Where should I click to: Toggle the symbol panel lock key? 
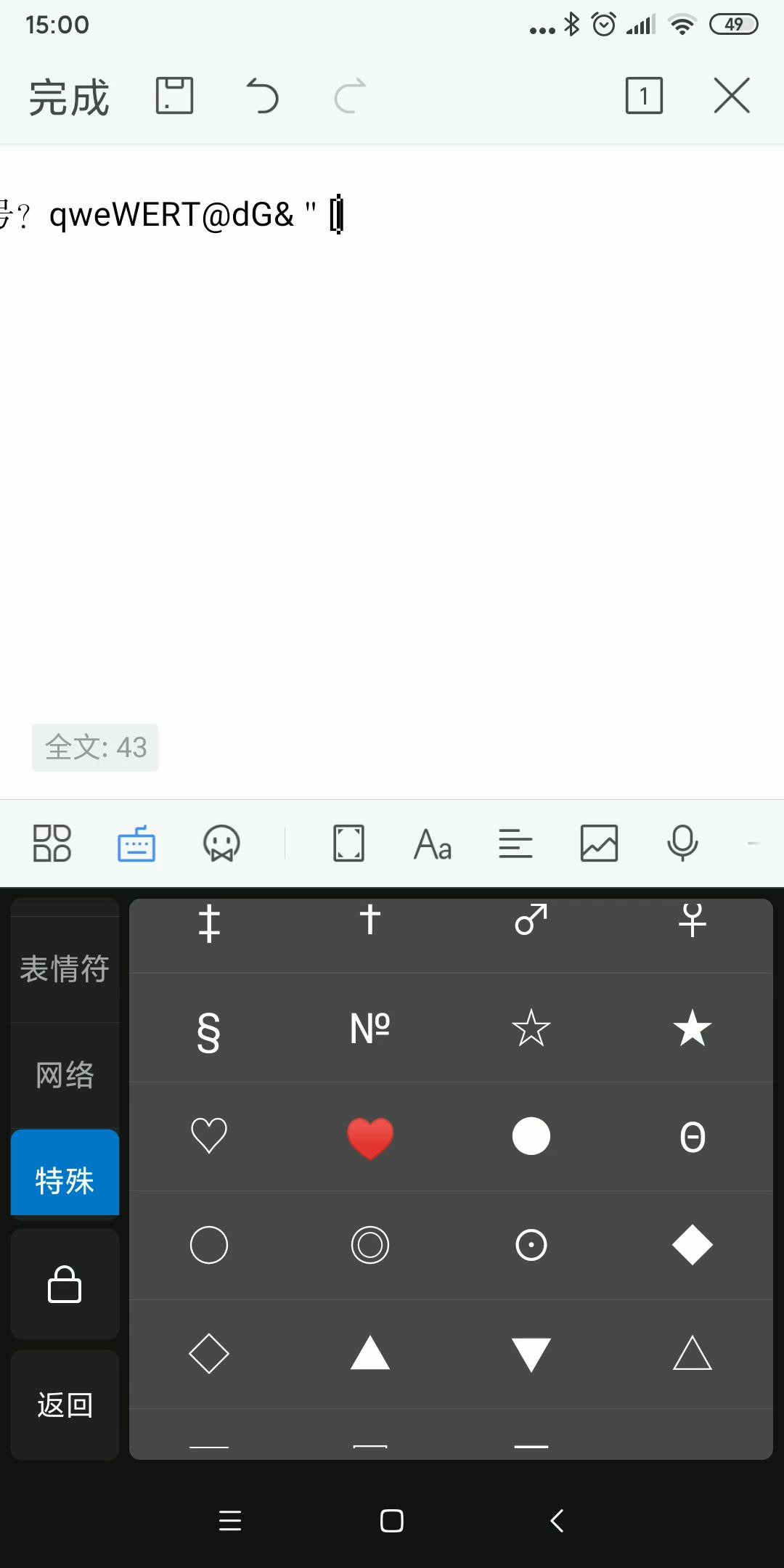(65, 1284)
